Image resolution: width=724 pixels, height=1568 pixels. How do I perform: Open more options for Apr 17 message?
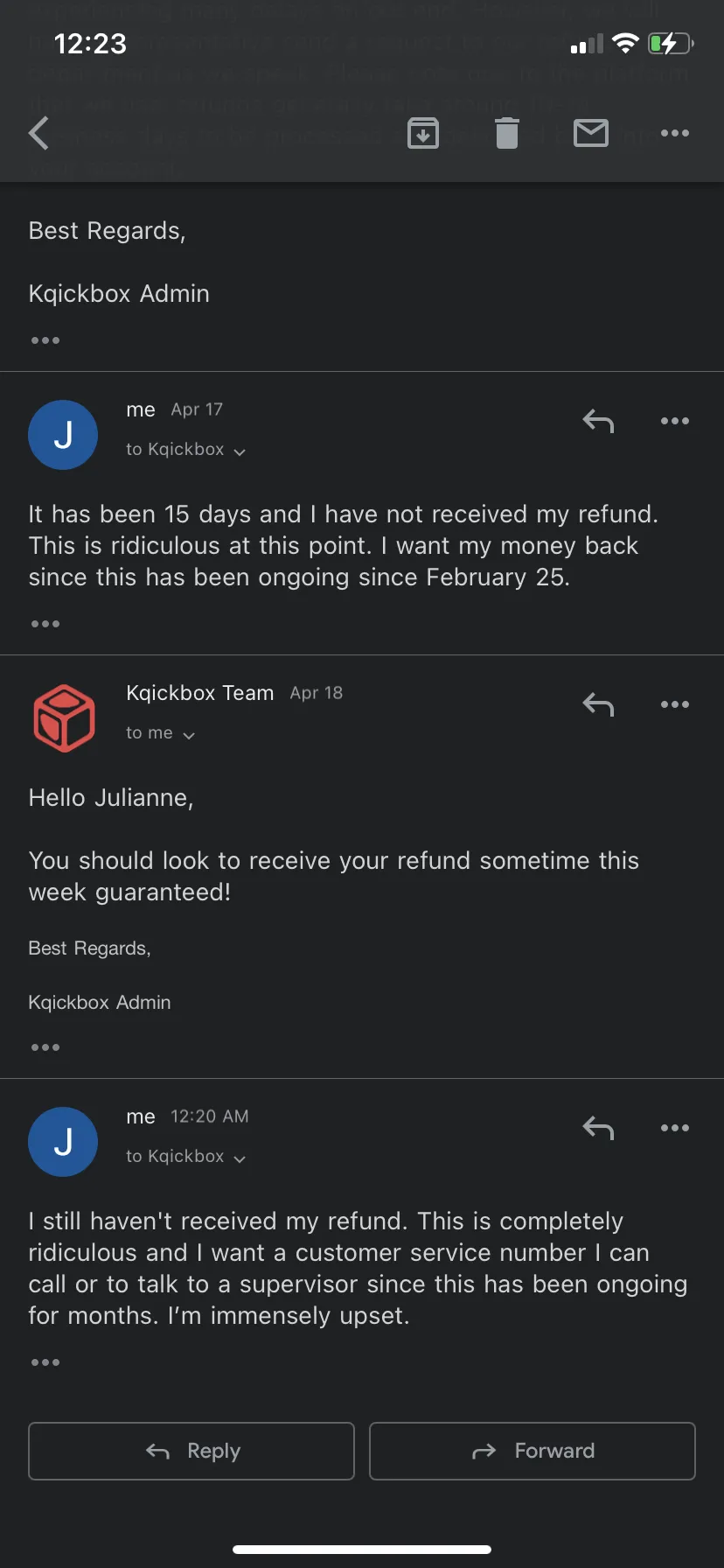click(675, 421)
